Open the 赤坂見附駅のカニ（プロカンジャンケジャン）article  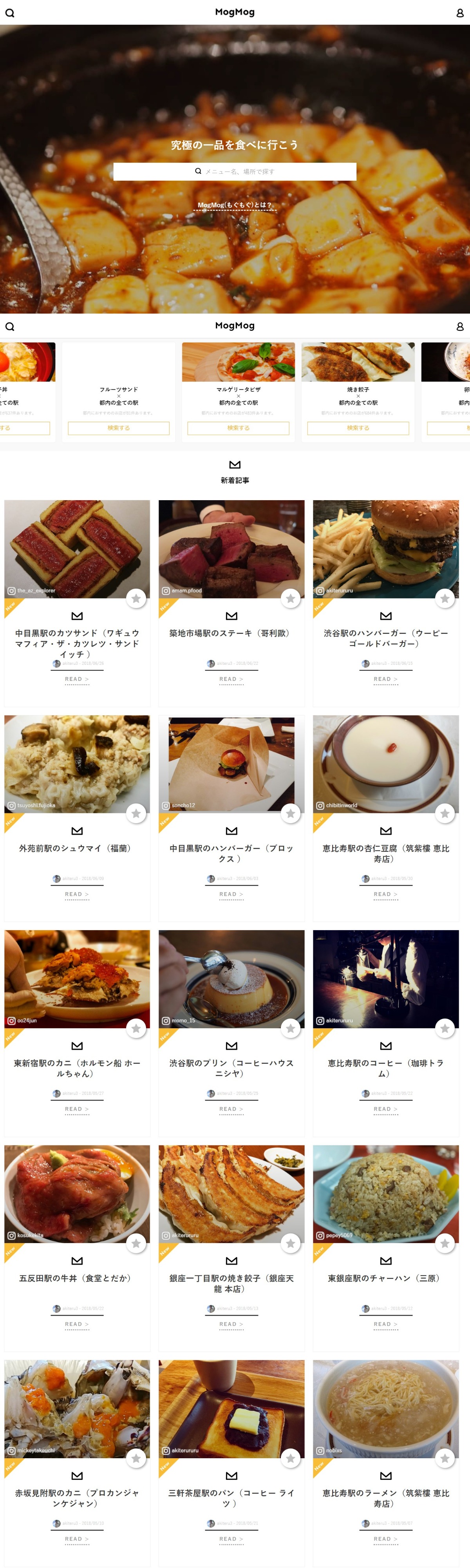tap(77, 1498)
